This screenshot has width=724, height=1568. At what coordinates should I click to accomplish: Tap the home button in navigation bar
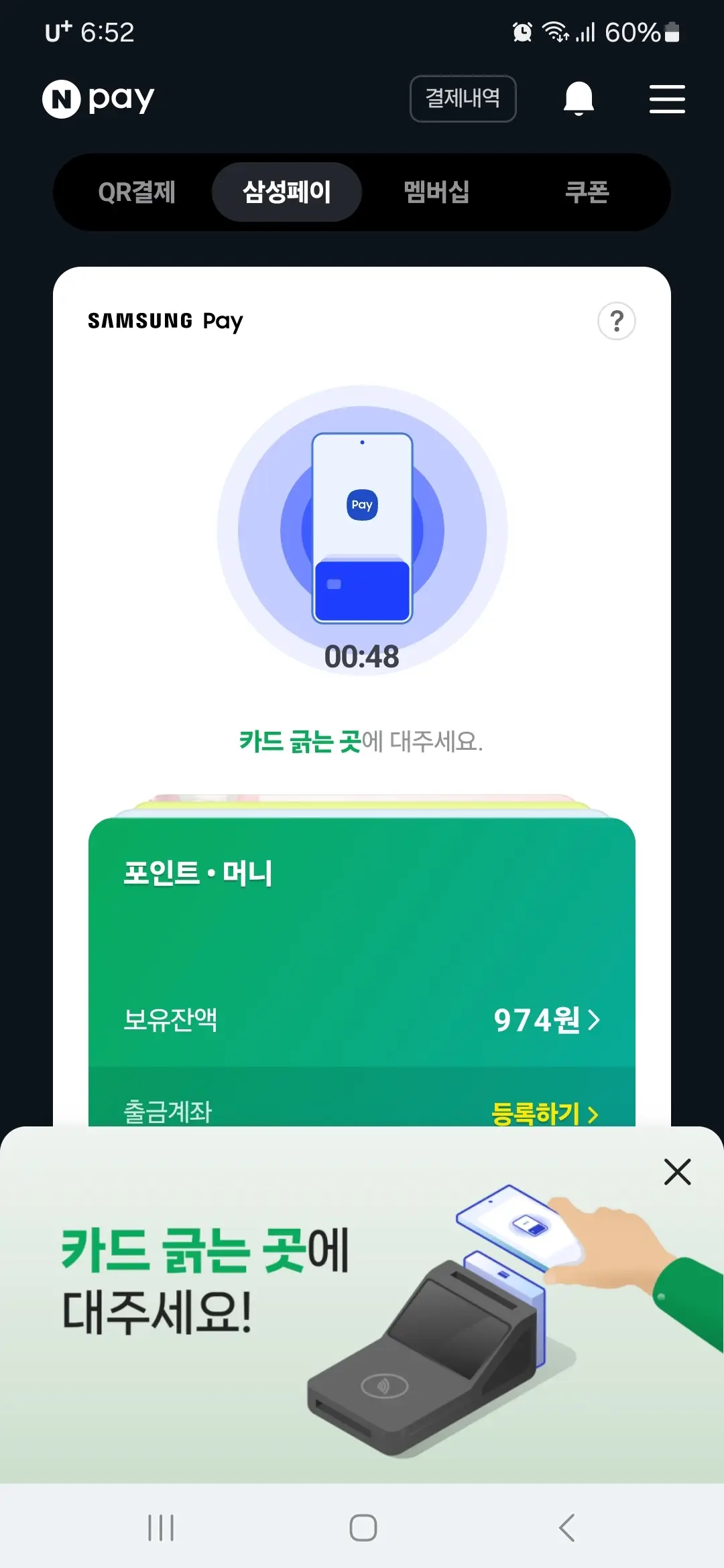tap(362, 1528)
